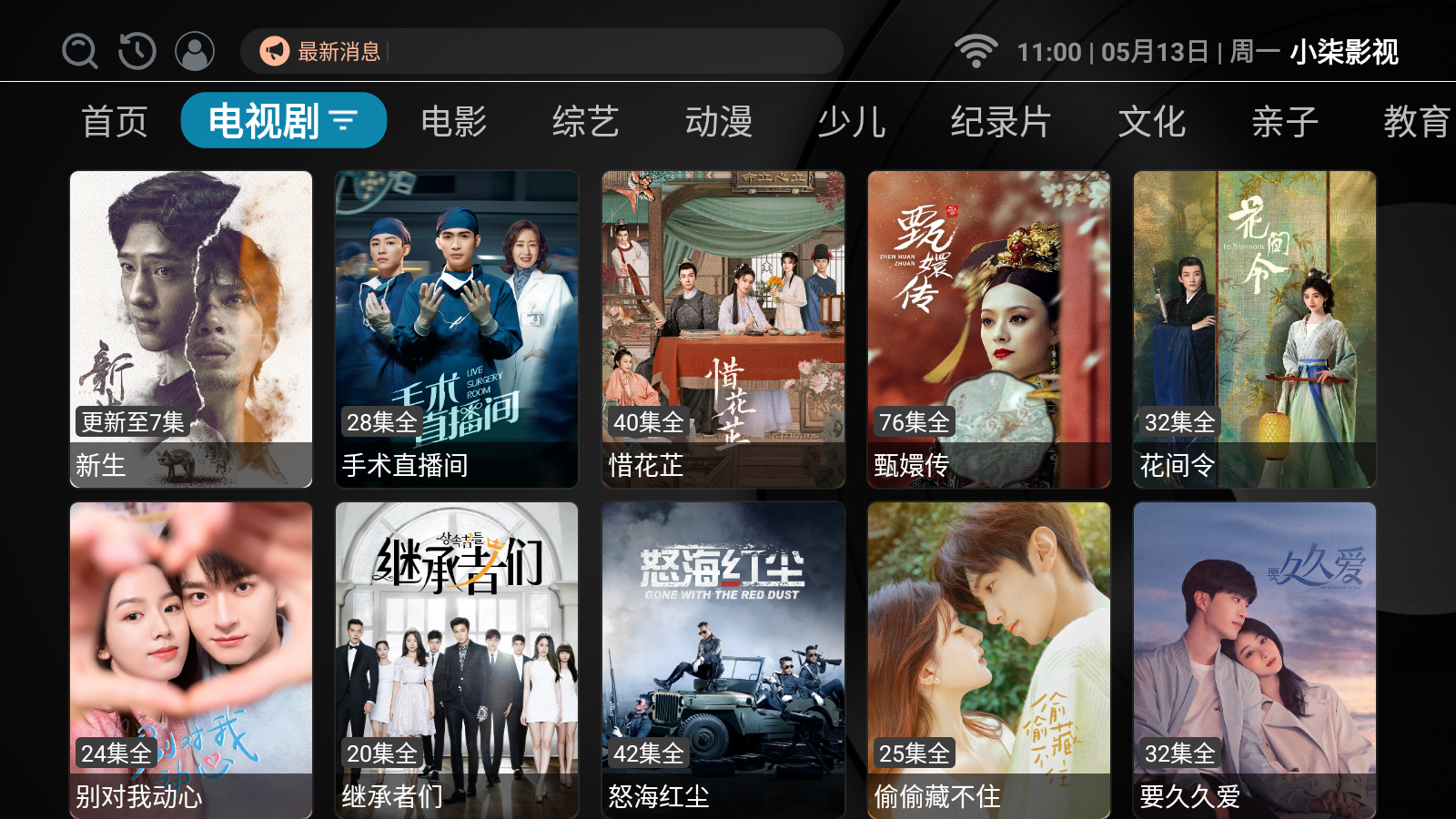
Task: Open the series 怒海红尘
Action: pyautogui.click(x=723, y=660)
